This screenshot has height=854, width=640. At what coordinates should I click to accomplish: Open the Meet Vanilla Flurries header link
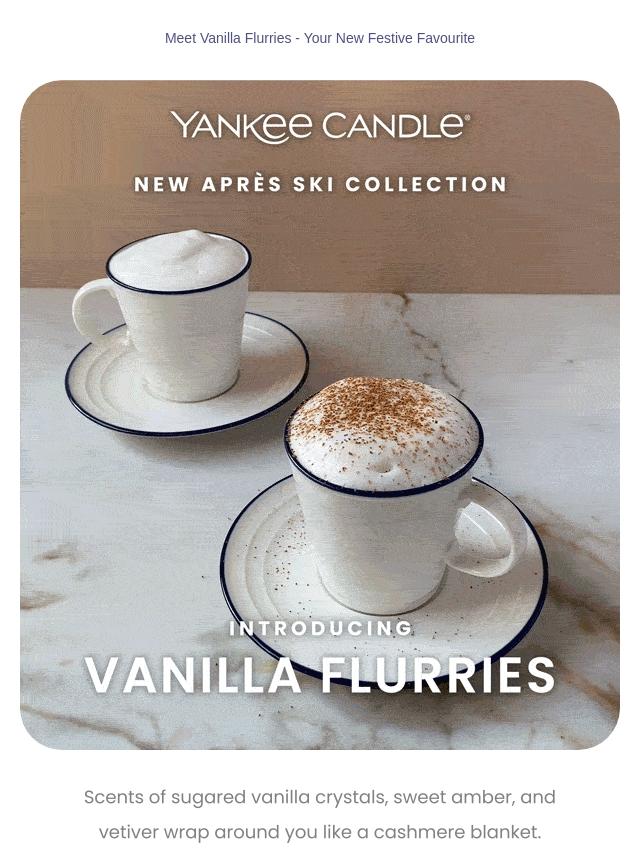pyautogui.click(x=320, y=38)
